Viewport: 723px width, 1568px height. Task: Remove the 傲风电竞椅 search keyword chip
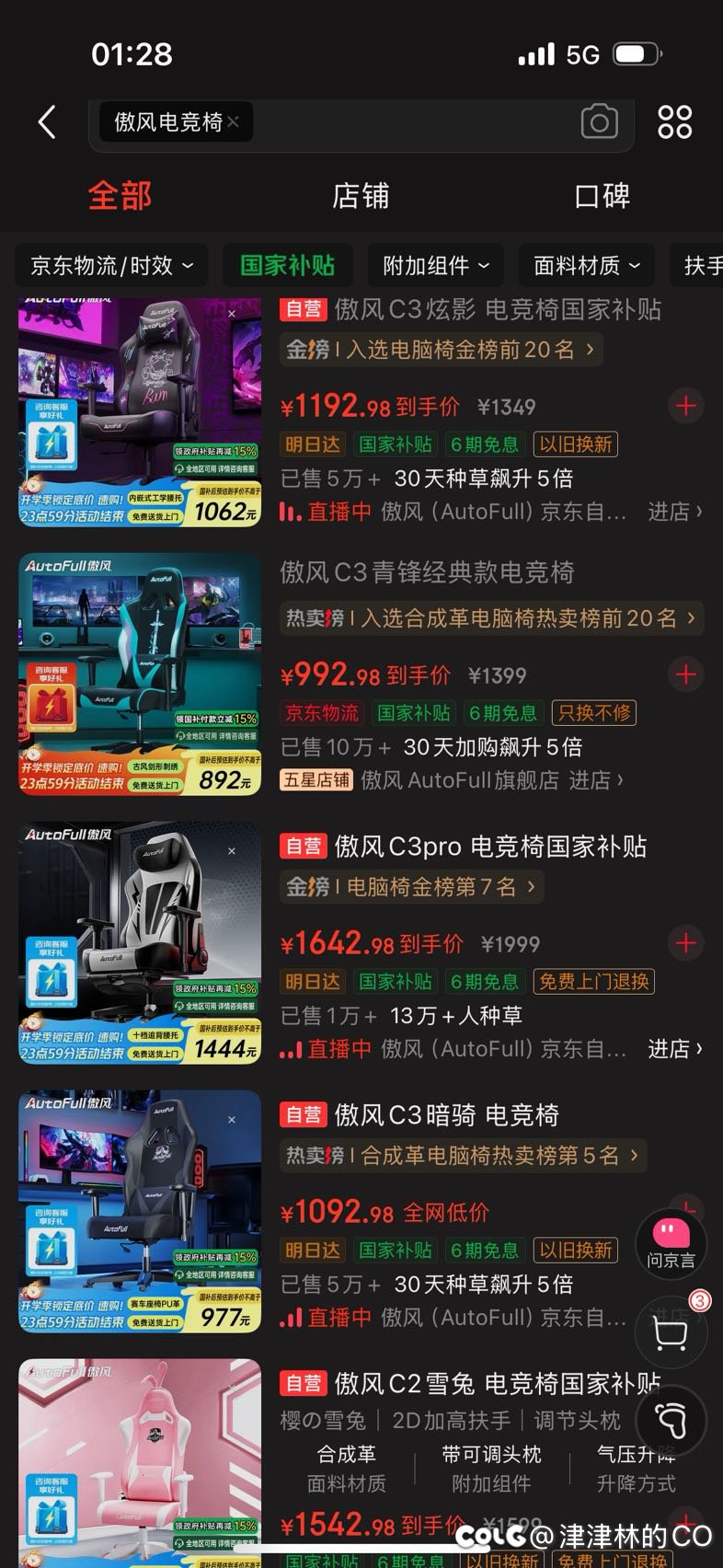click(234, 121)
